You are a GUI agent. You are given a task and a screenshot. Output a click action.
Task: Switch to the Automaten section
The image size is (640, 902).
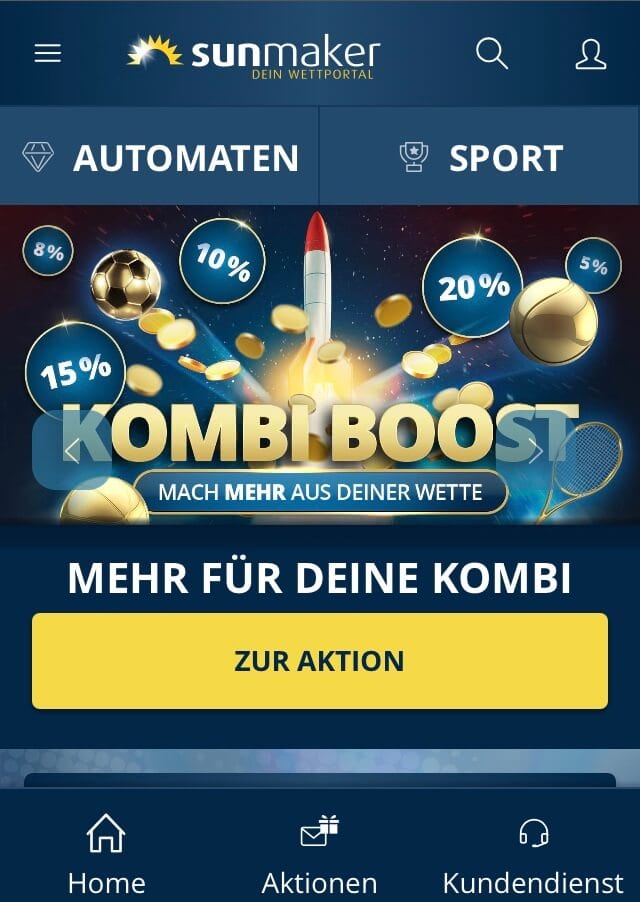point(160,157)
